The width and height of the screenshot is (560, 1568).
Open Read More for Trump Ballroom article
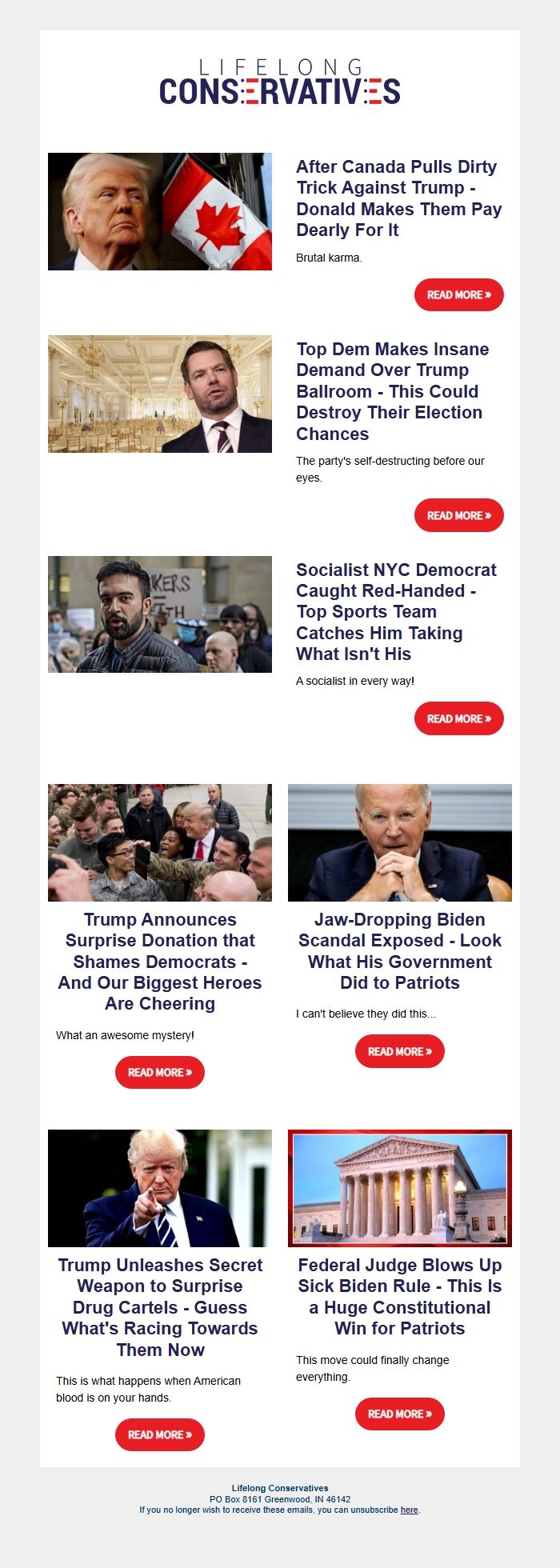click(x=458, y=516)
